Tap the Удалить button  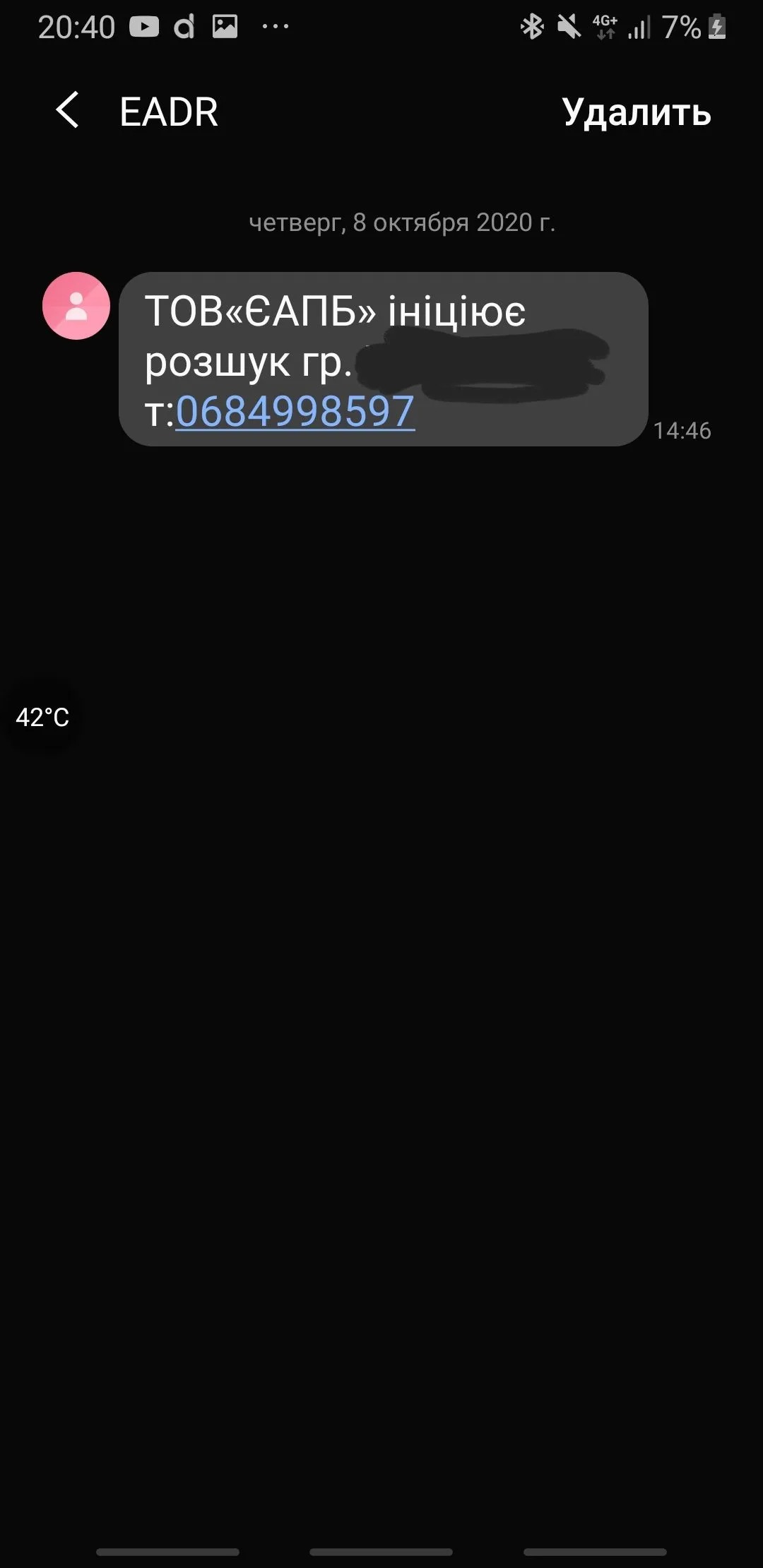(x=636, y=112)
